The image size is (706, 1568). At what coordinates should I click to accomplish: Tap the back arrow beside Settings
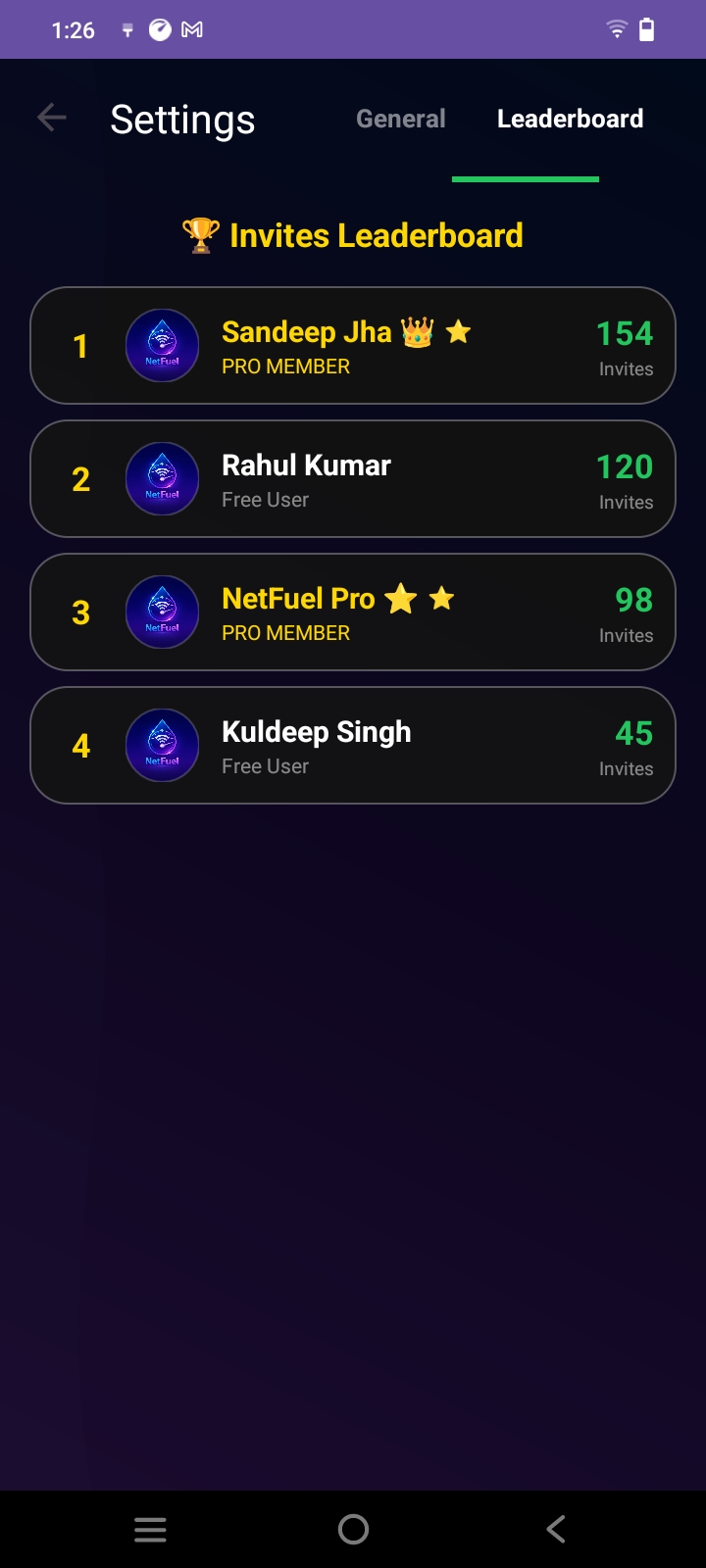pos(51,118)
